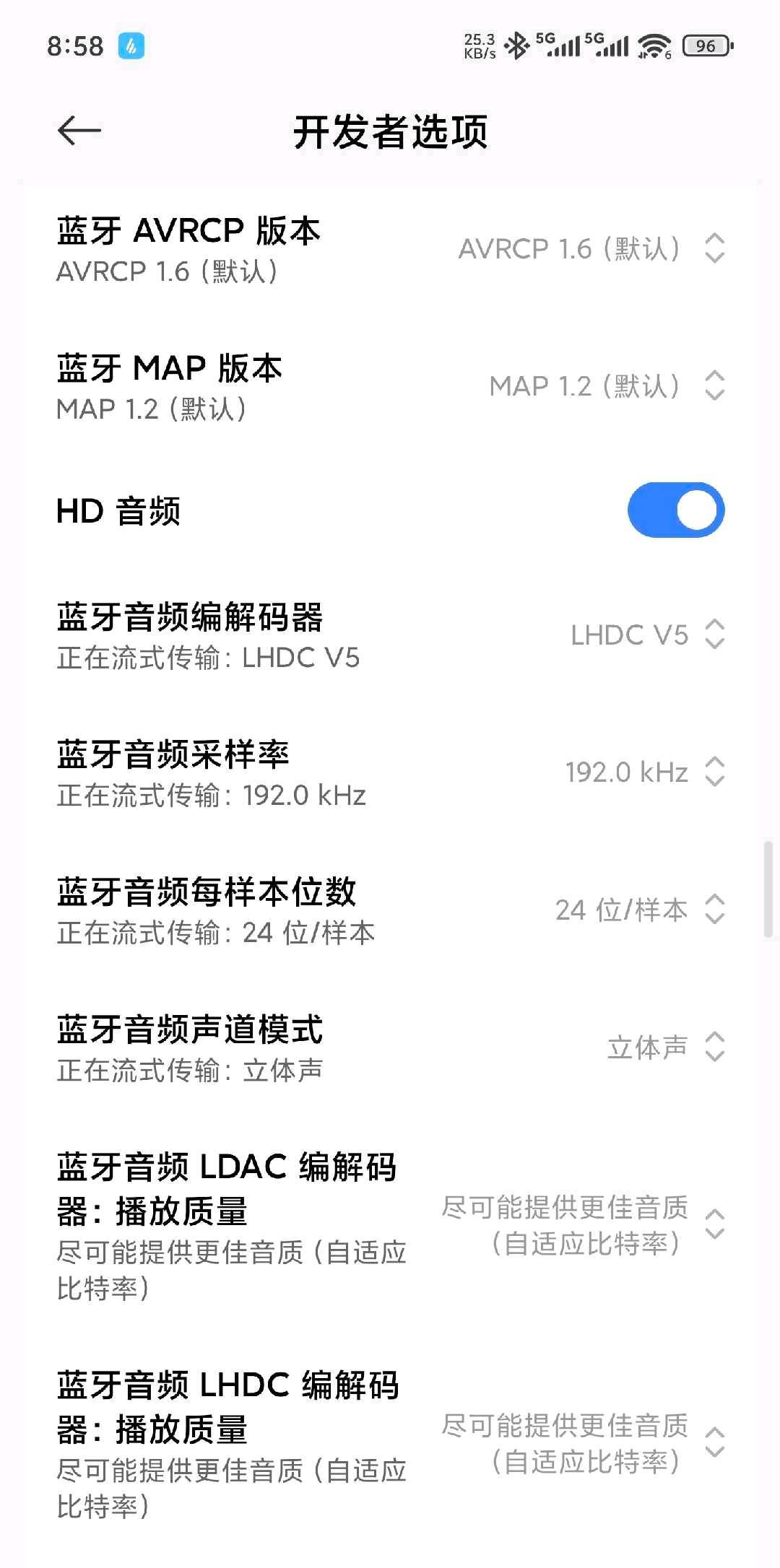
Task: Change the 蓝牙 MAP 版本 setting
Action: [390, 386]
